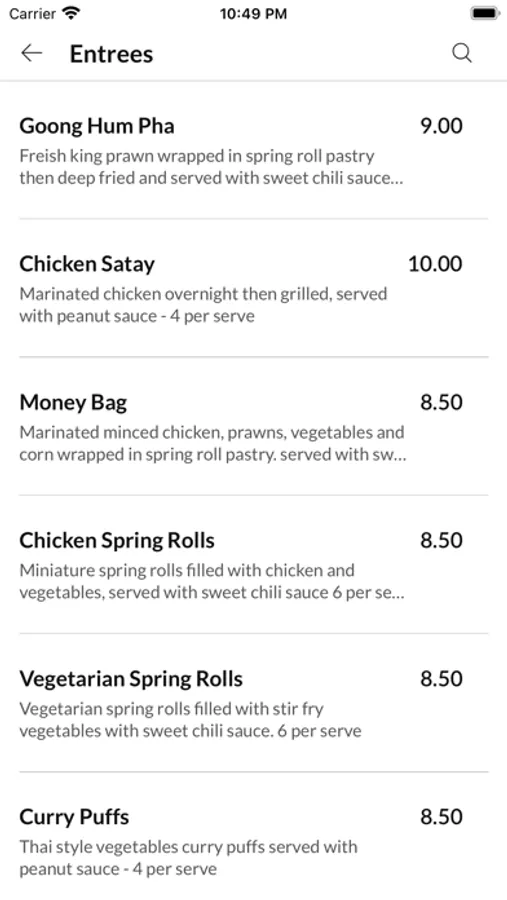Choose Chicken Spring Rolls
Viewport: 507px width, 900px height.
pyautogui.click(x=253, y=565)
